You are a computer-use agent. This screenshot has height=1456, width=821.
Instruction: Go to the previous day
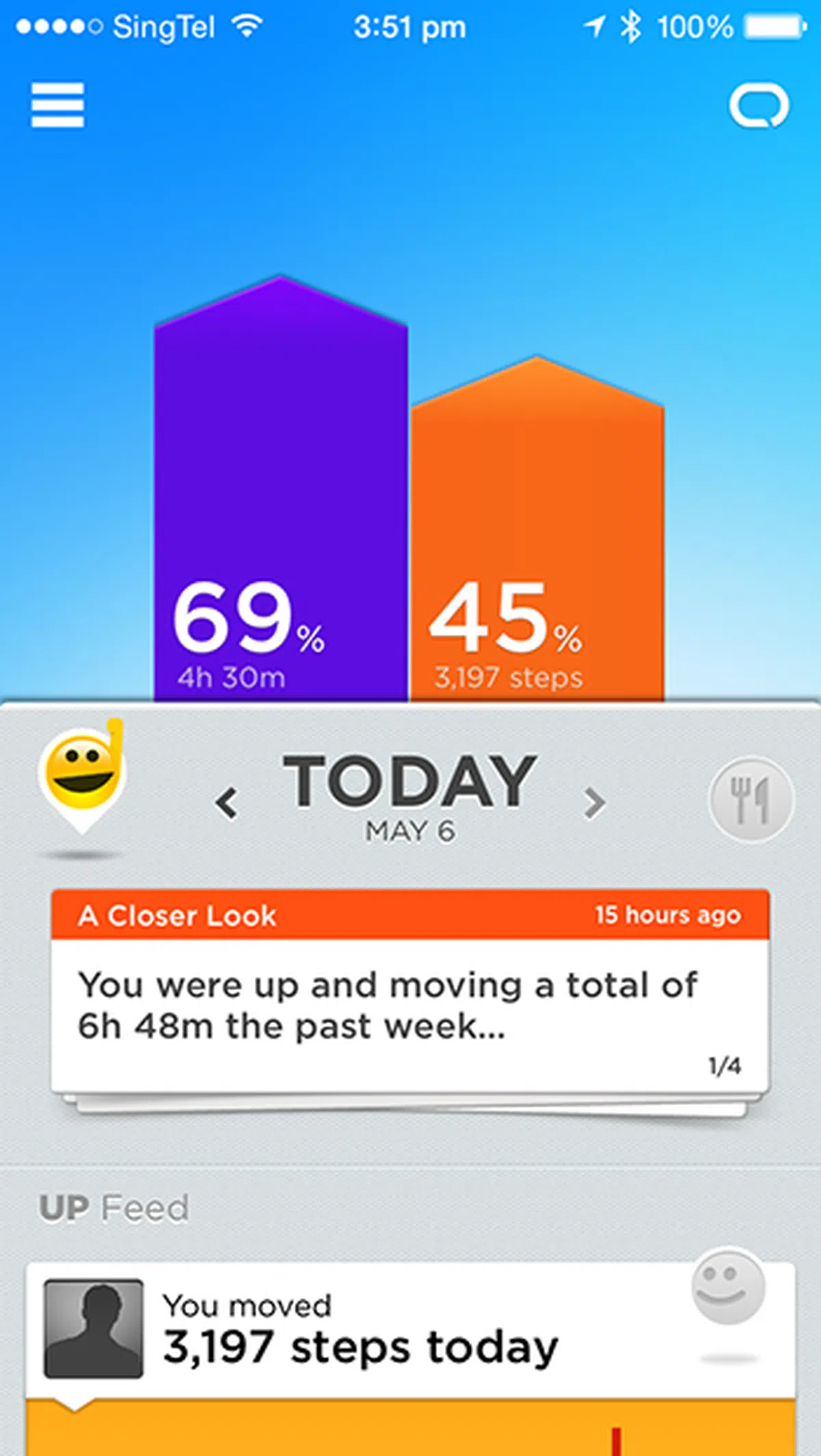(x=226, y=802)
